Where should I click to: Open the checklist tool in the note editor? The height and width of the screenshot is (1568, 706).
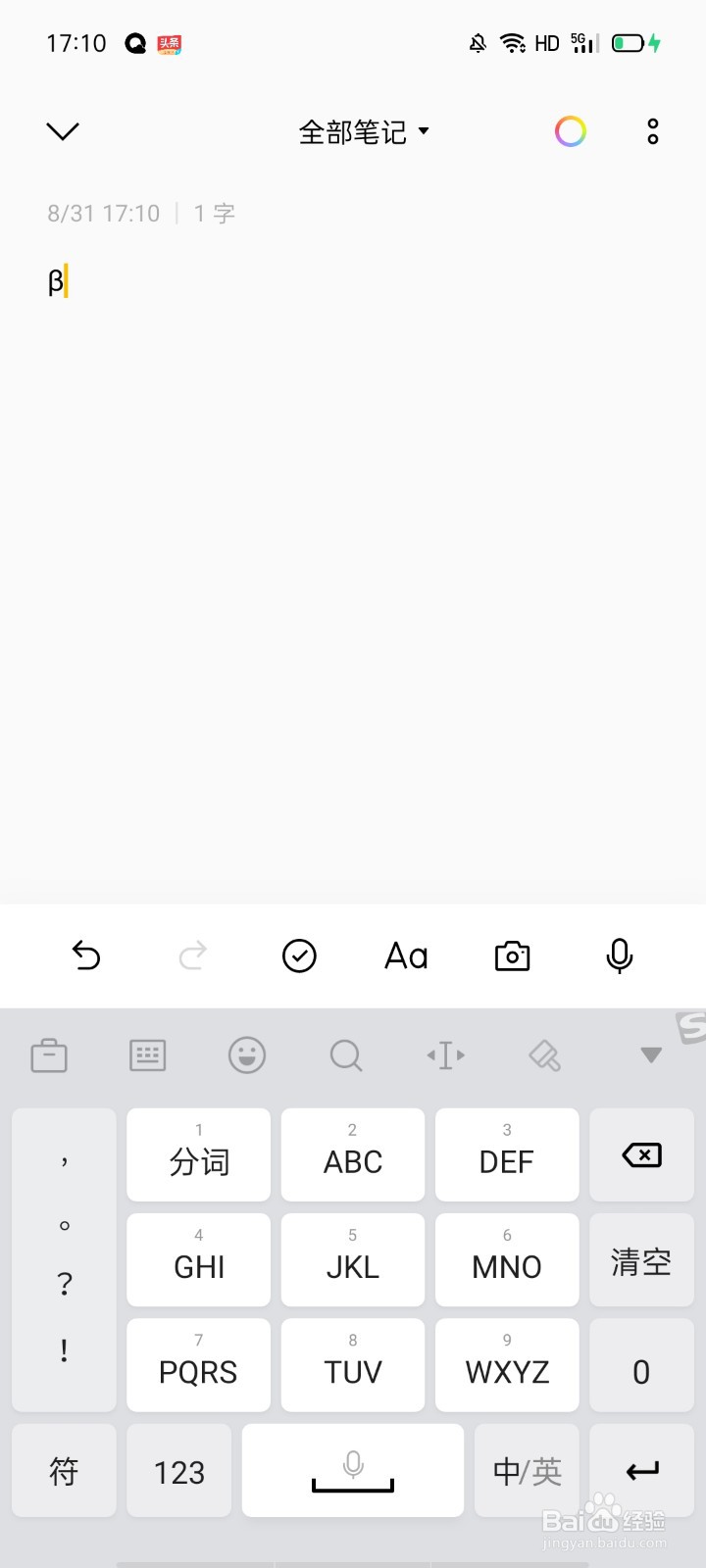pos(299,955)
